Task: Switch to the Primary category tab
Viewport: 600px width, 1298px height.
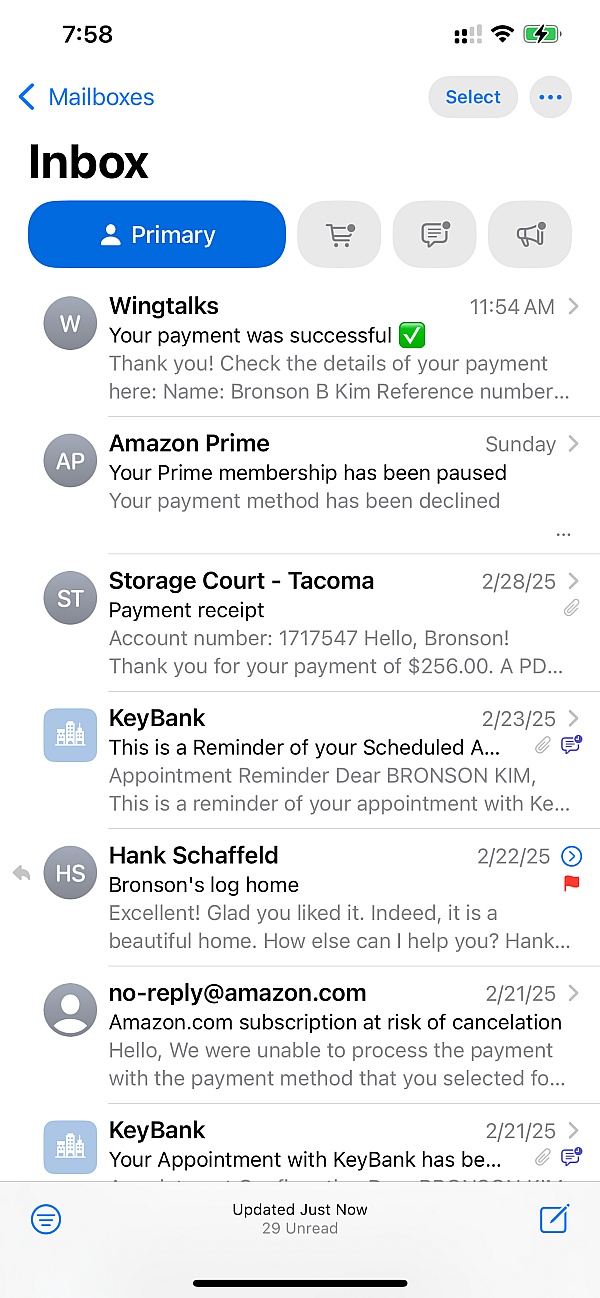Action: click(x=157, y=235)
